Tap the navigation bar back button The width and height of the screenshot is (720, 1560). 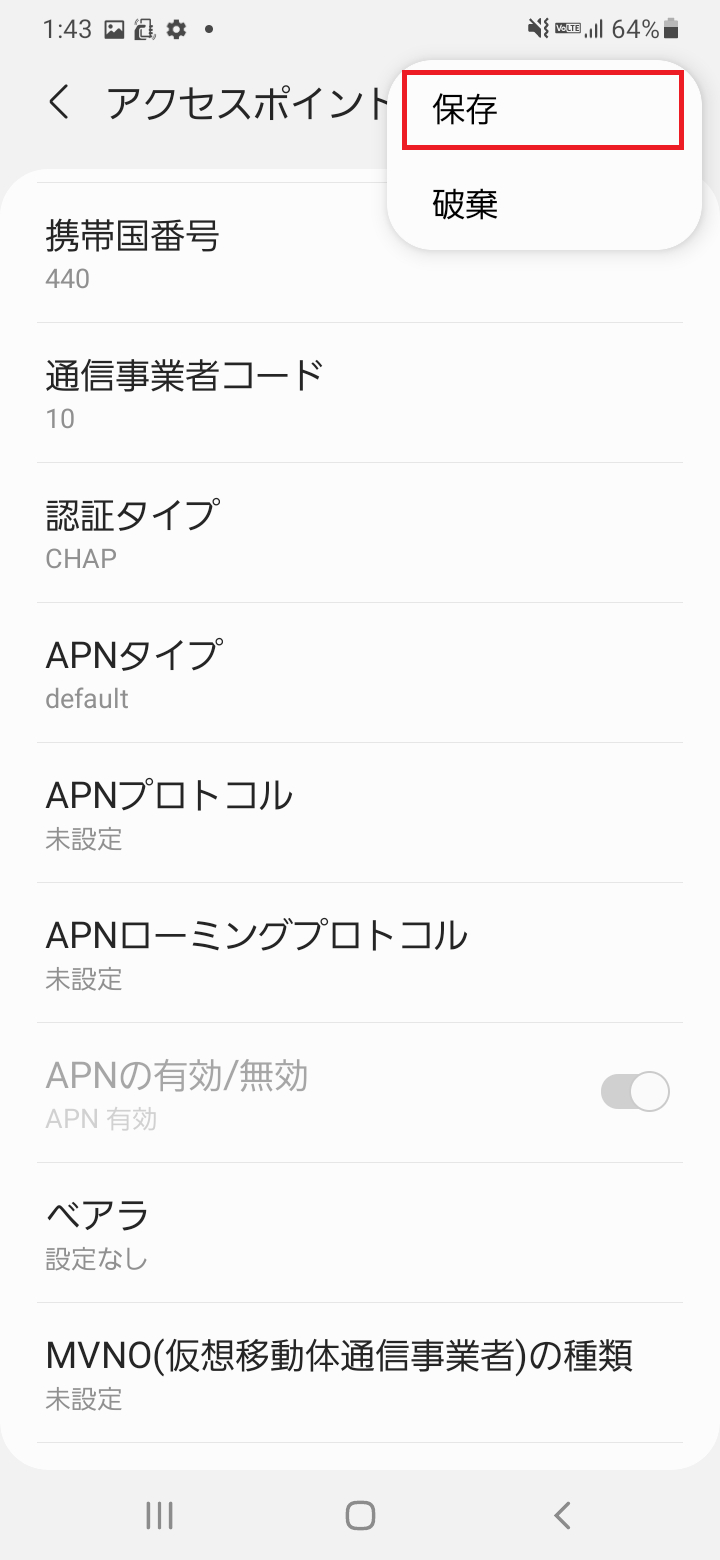click(562, 1514)
